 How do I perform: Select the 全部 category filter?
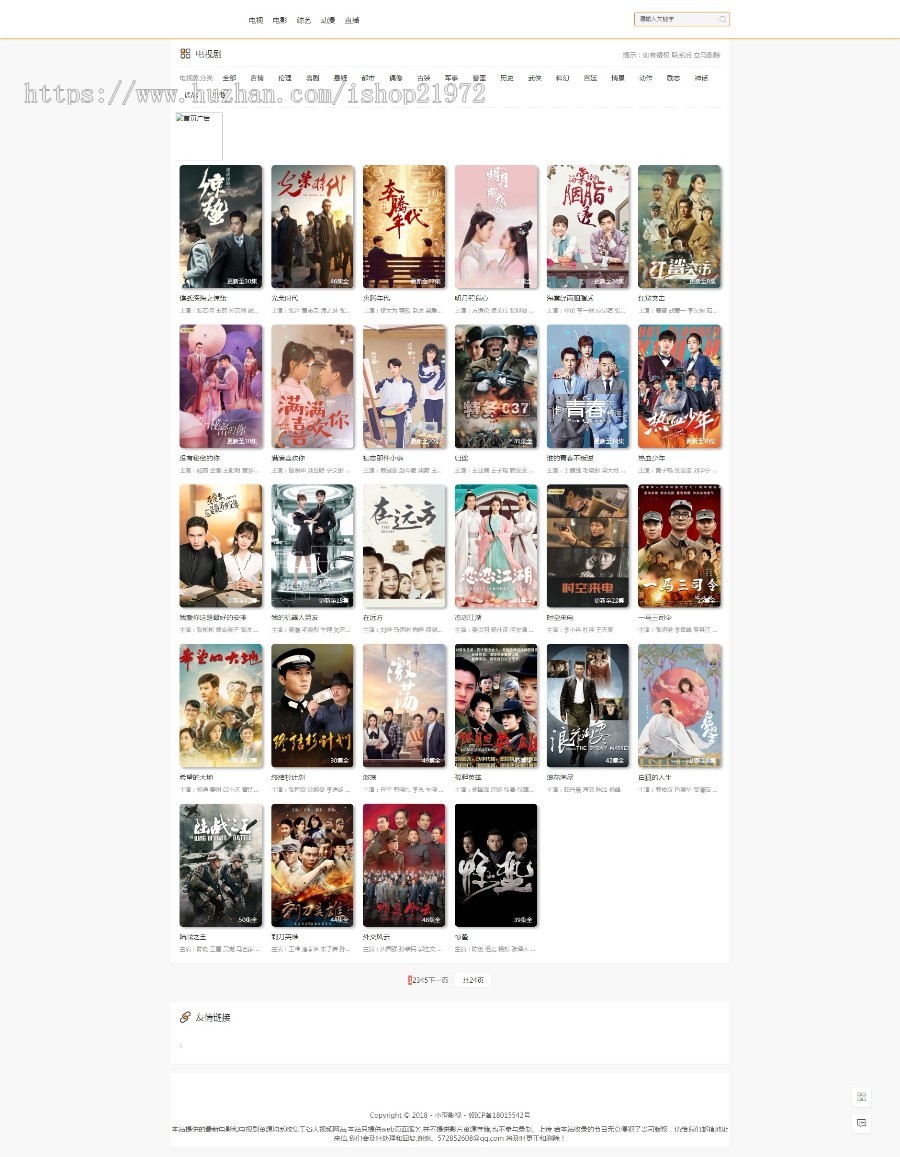pos(230,78)
